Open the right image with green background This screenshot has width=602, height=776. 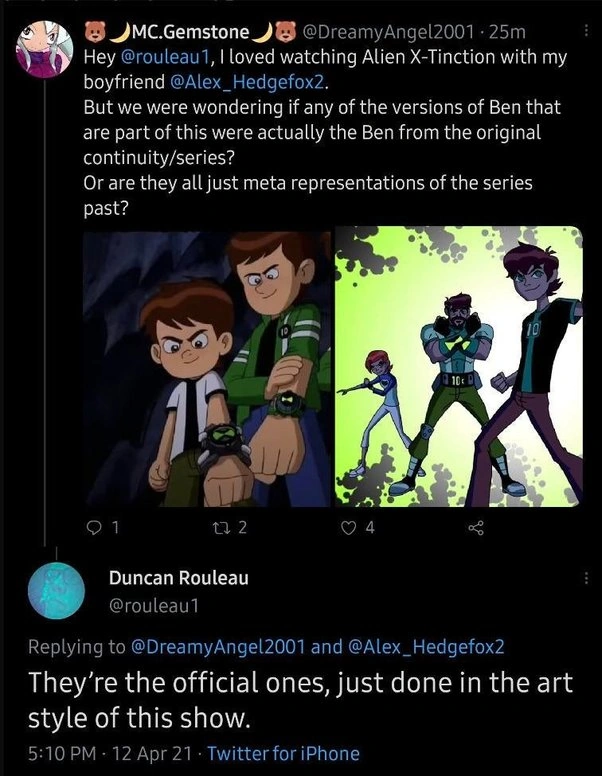tap(458, 366)
